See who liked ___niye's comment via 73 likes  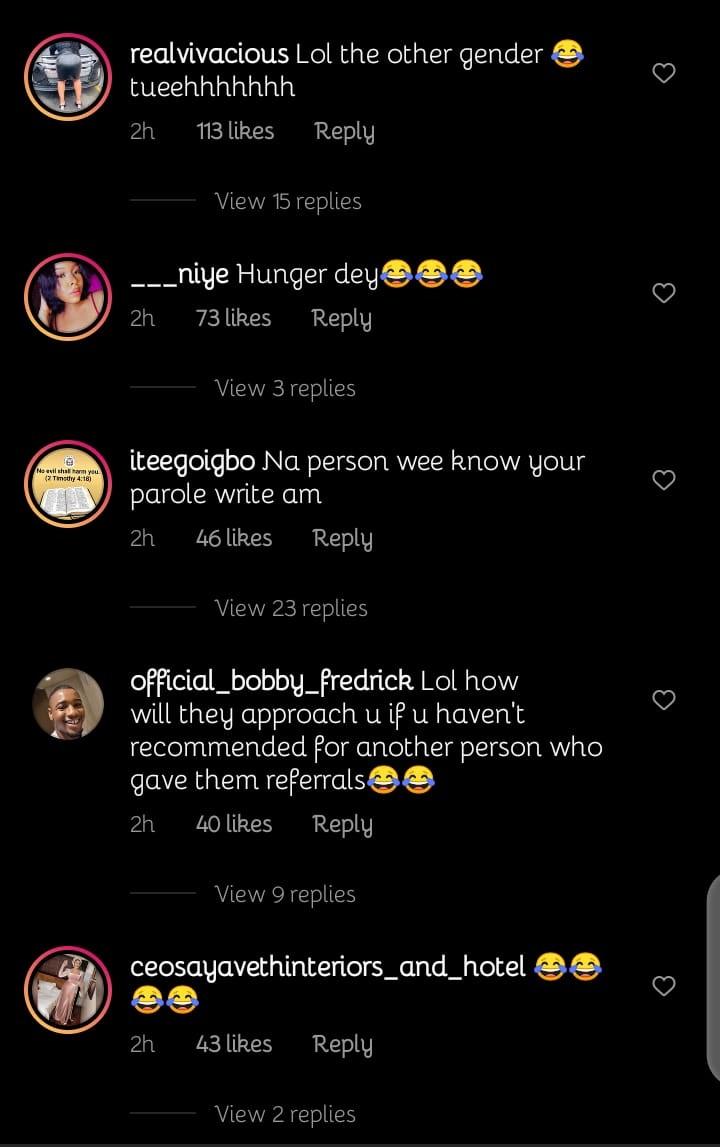[x=233, y=318]
